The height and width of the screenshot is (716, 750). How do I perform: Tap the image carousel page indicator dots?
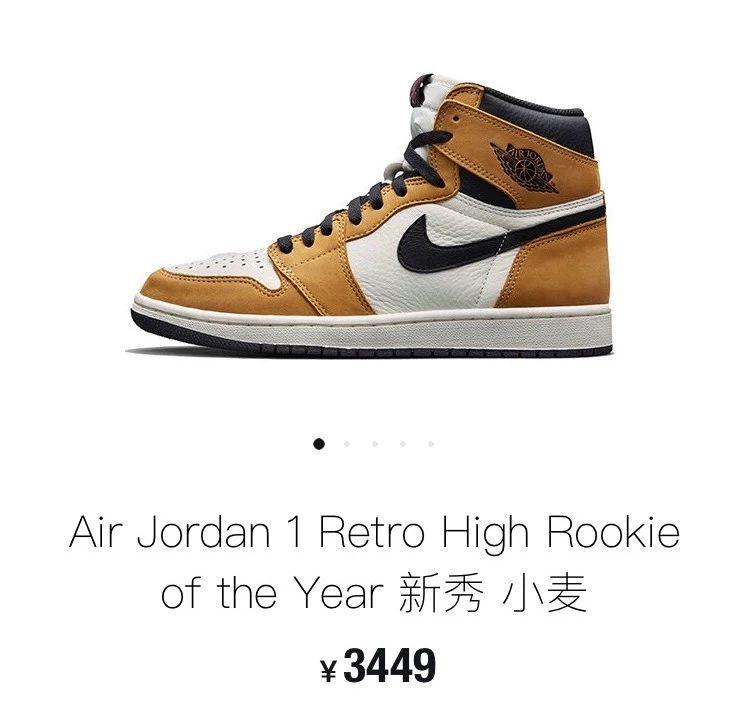point(374,443)
